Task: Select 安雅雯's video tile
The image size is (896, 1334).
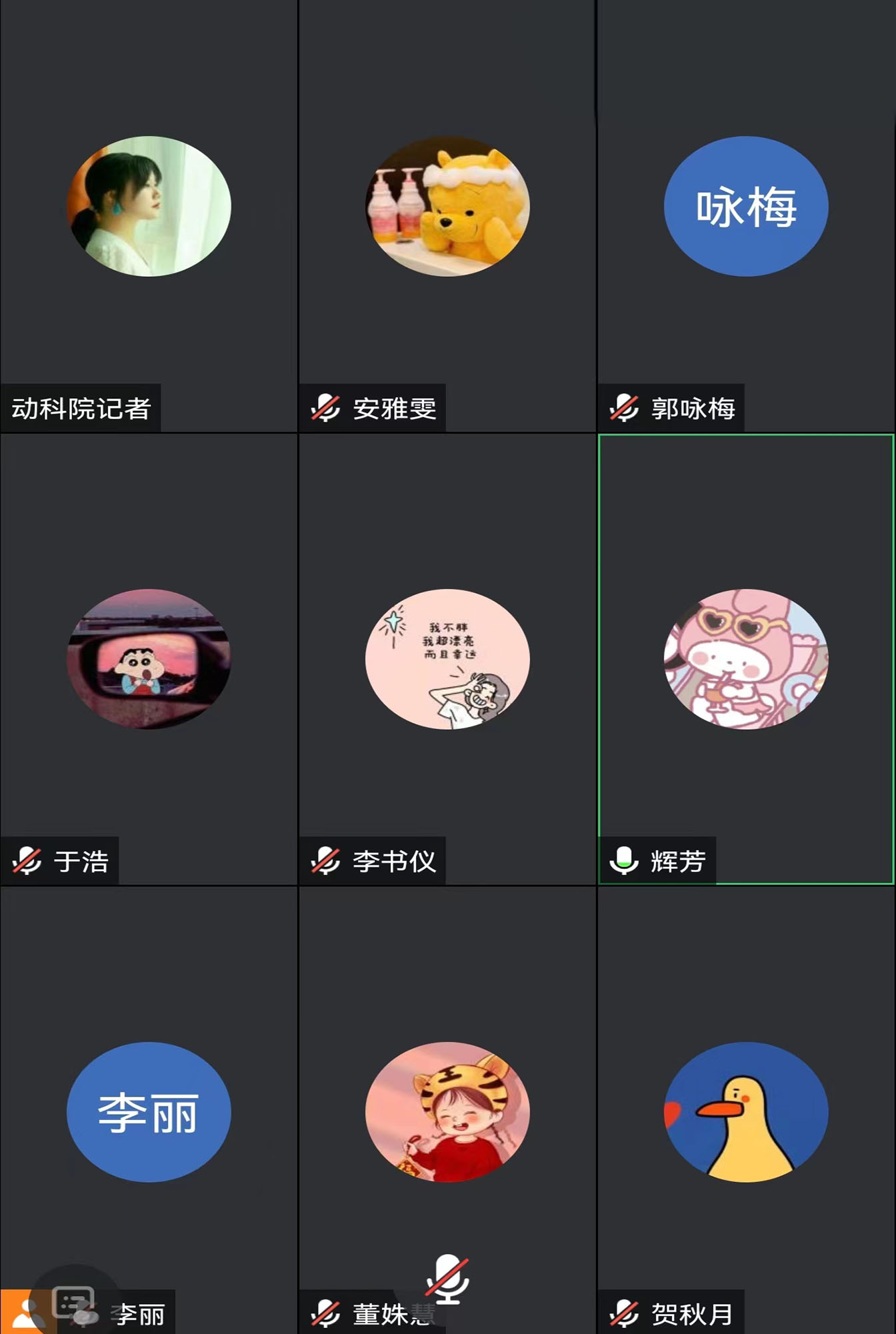Action: coord(447,207)
